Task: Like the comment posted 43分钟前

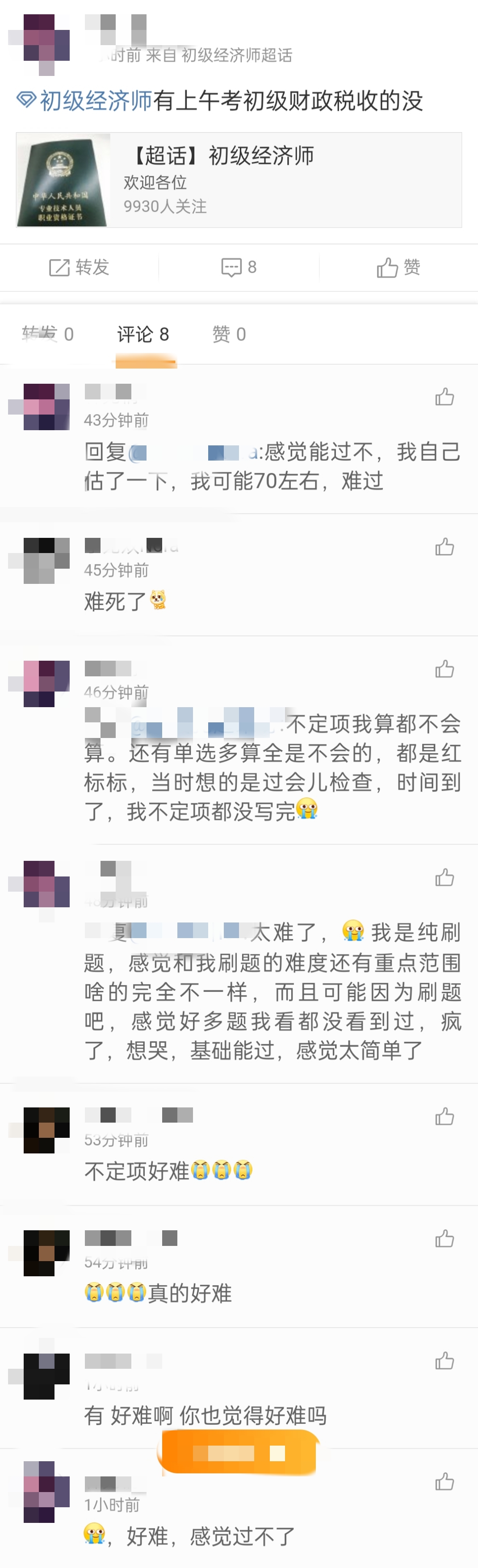Action: tap(444, 398)
